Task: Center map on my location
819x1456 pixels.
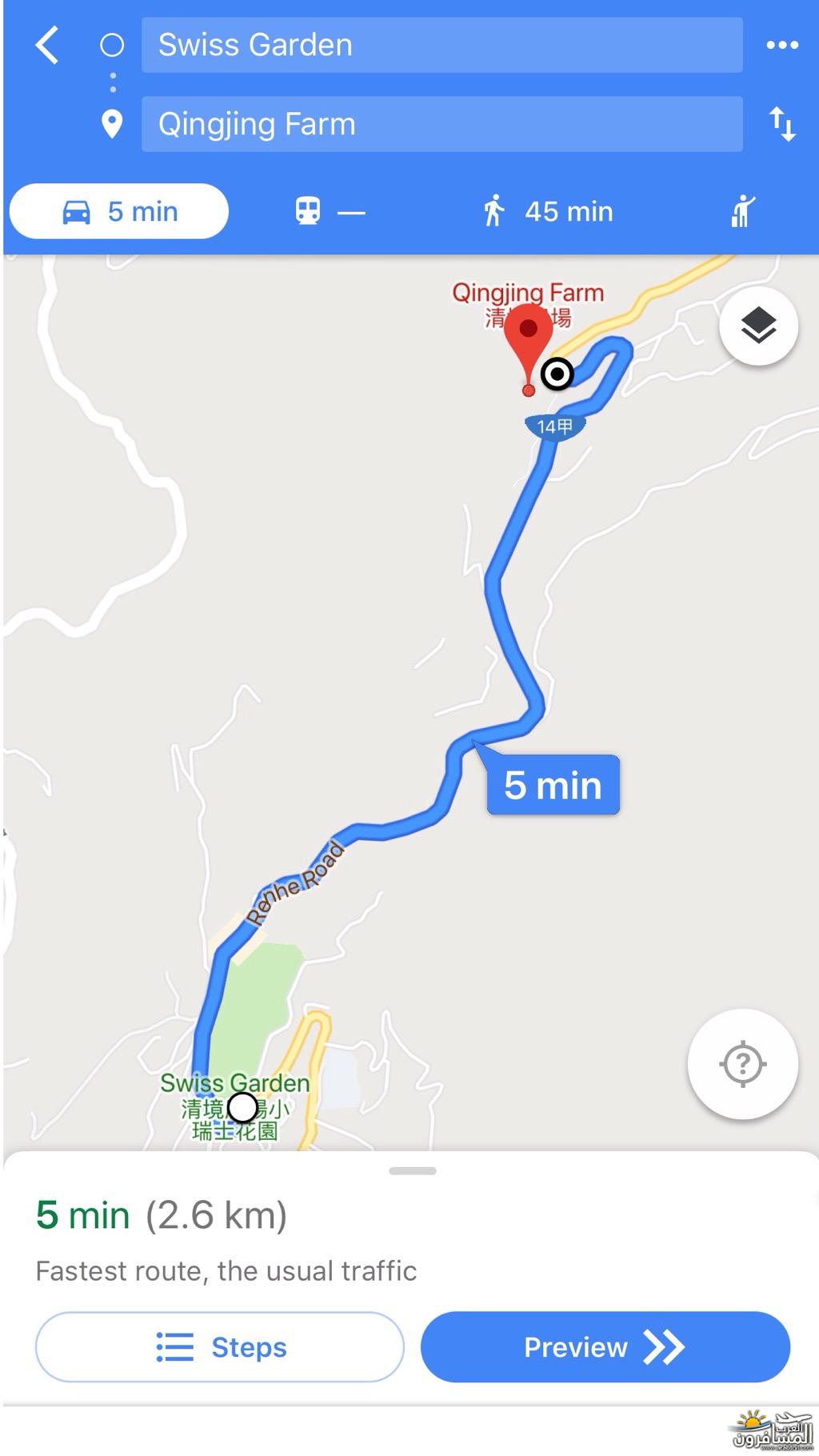Action: 743,1064
